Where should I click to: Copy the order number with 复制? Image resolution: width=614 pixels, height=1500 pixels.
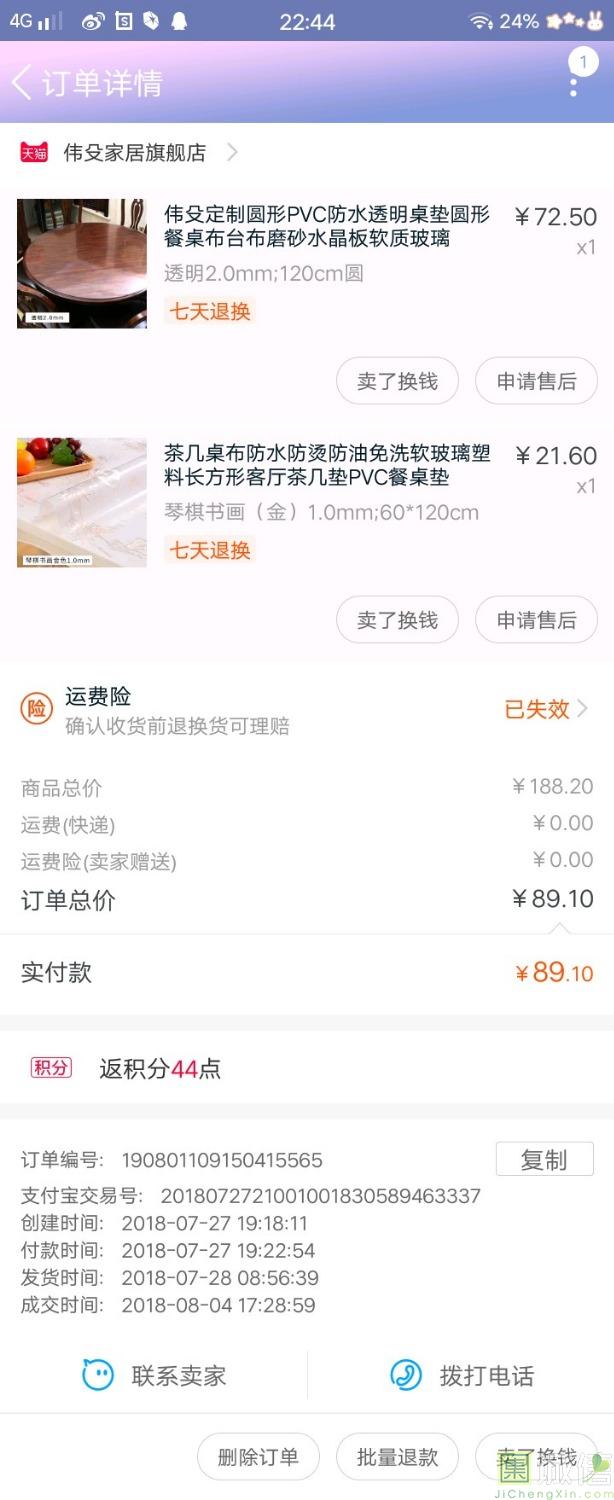click(x=544, y=1160)
